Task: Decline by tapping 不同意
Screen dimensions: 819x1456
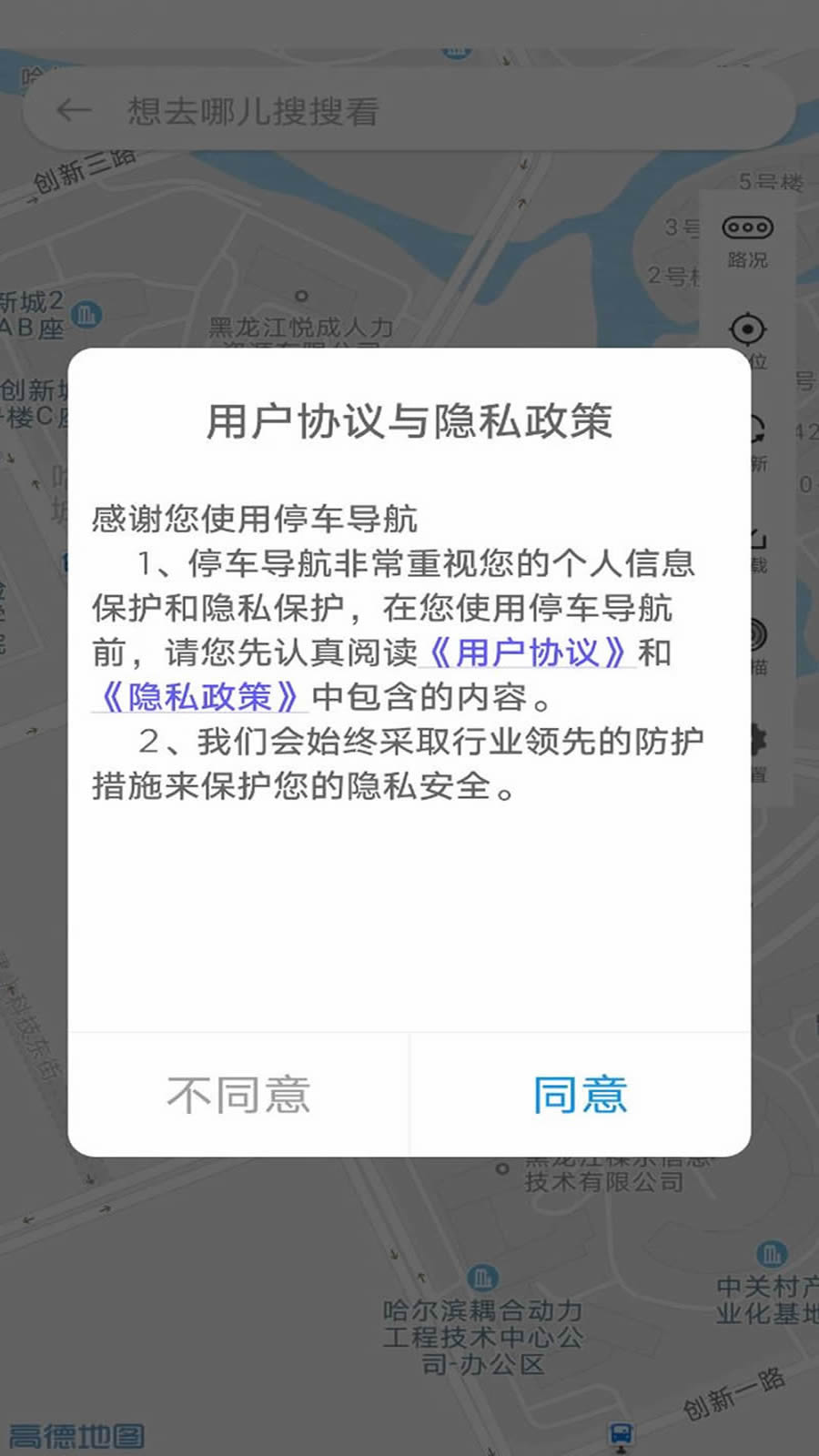Action: click(238, 1095)
